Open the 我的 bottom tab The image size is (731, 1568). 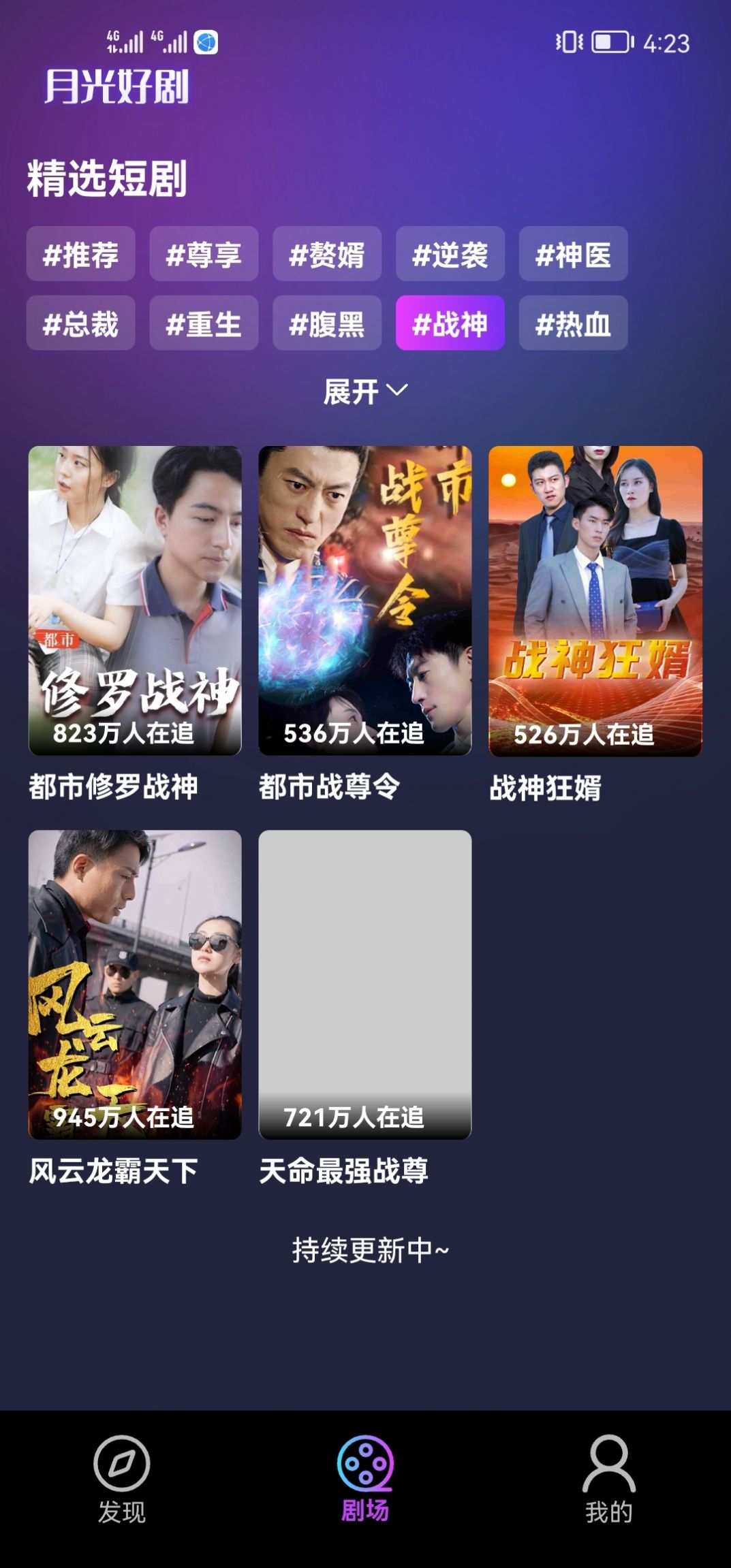tap(608, 1491)
